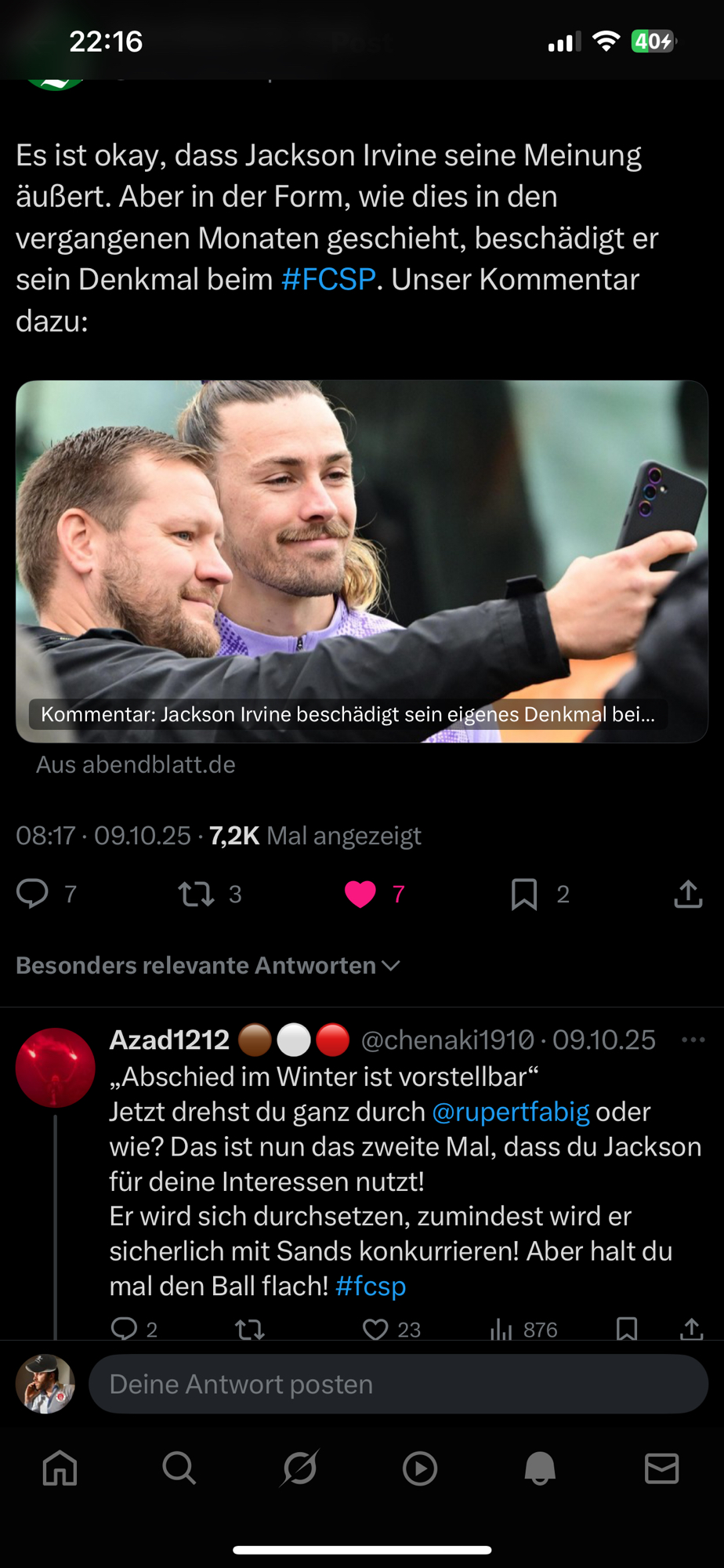
Task: Unlike the main post with the pink heart
Action: [360, 894]
